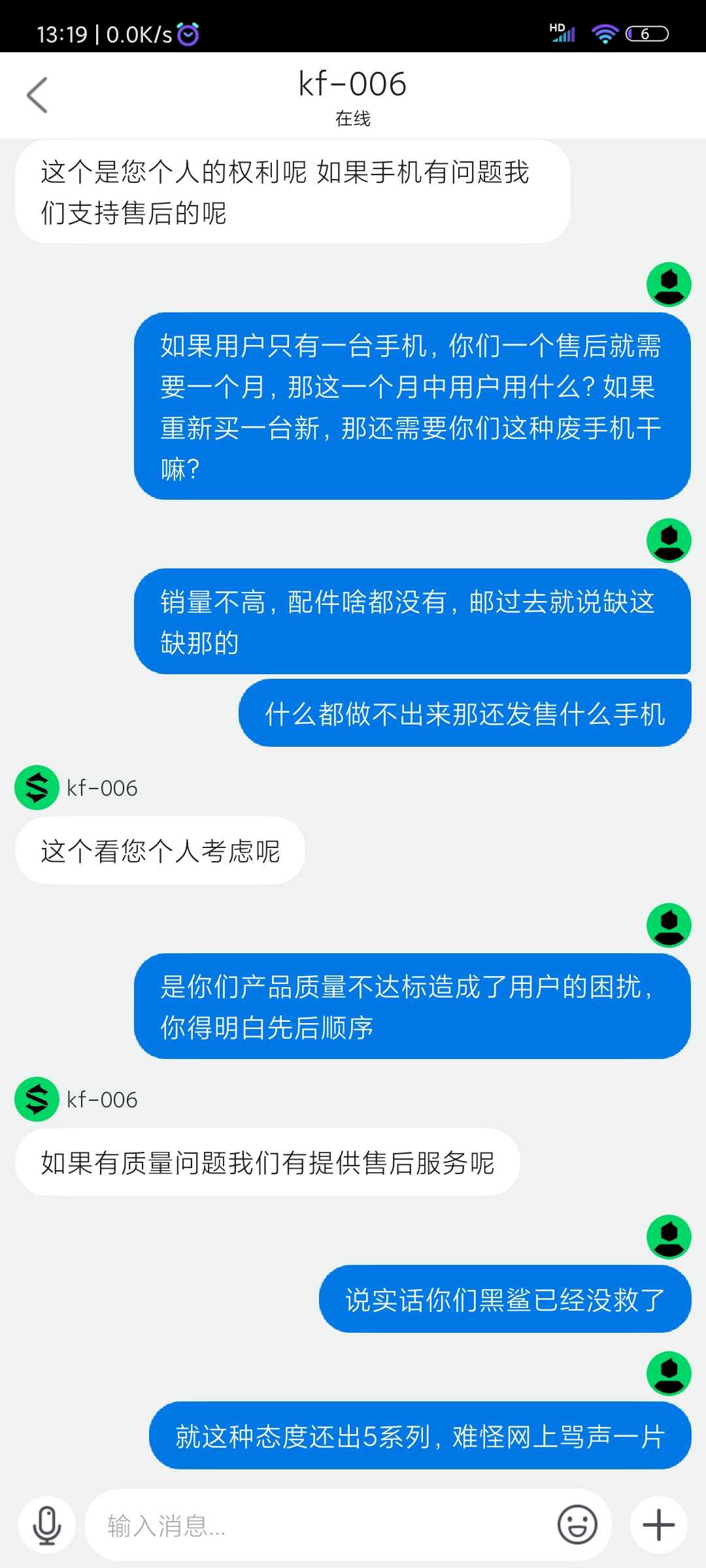The image size is (706, 1568).
Task: Open the plus attachment menu
Action: click(x=659, y=1526)
